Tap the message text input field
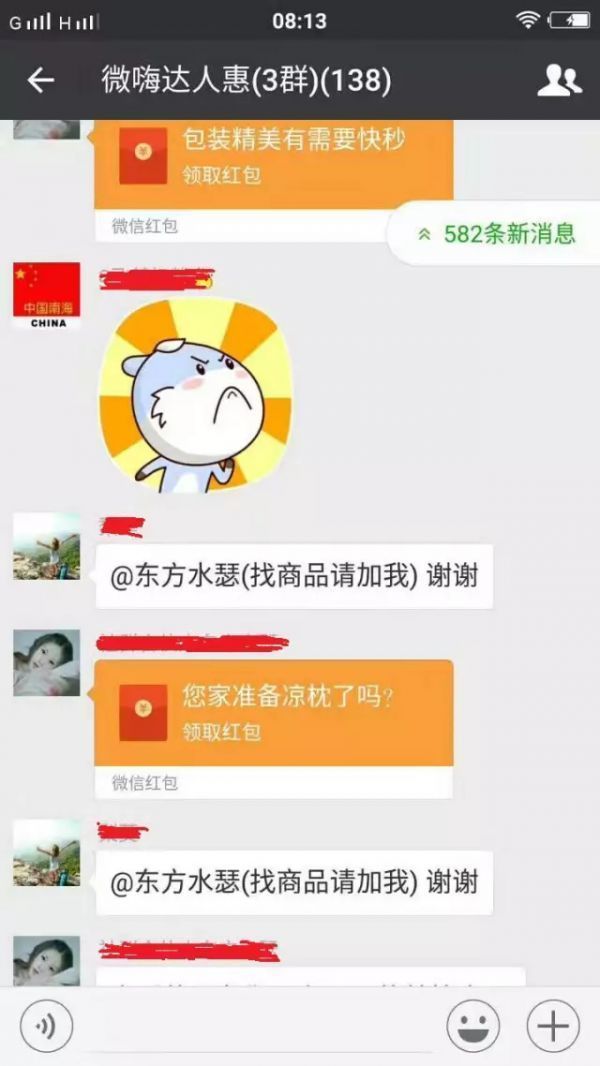Viewport: 600px width, 1066px height. click(260, 1028)
